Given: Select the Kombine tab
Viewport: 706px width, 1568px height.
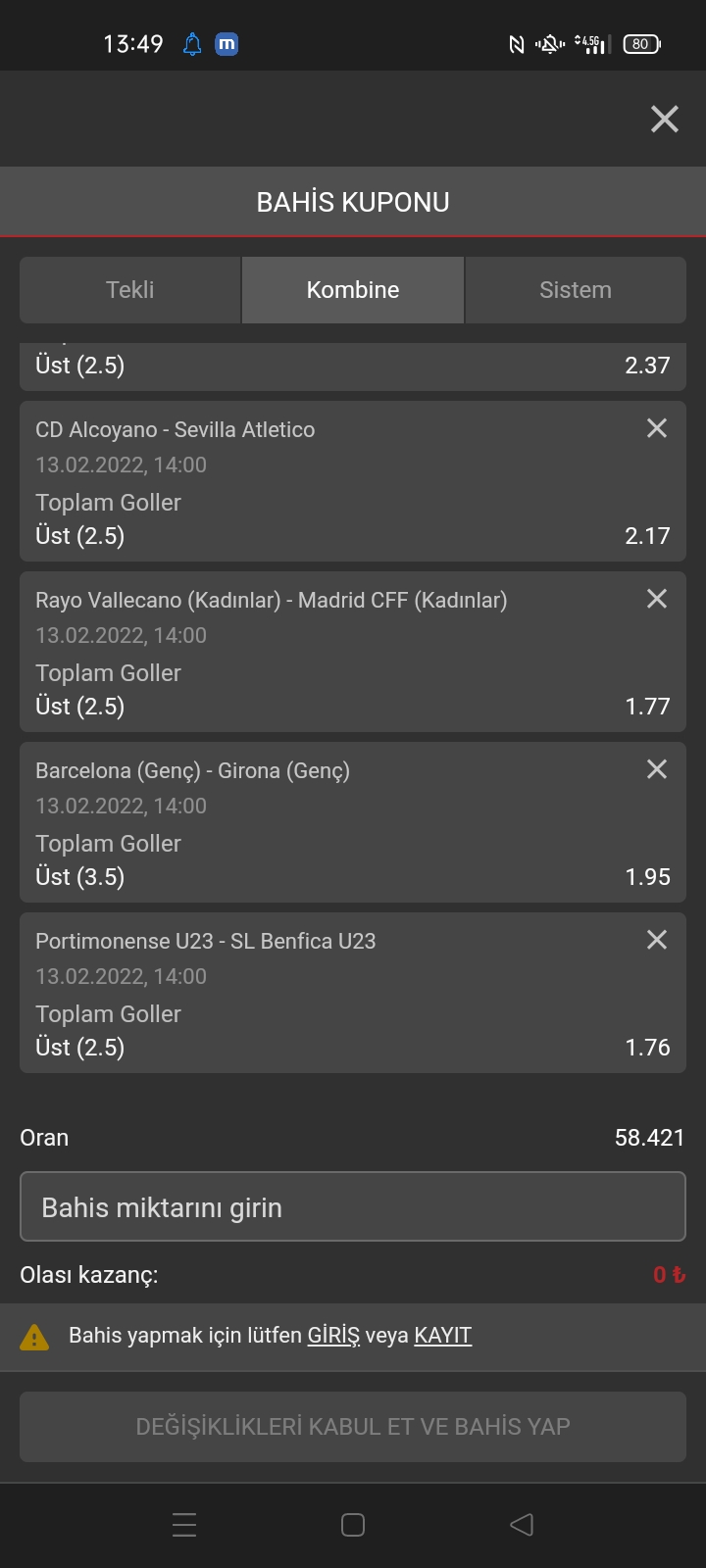Looking at the screenshot, I should (x=353, y=290).
